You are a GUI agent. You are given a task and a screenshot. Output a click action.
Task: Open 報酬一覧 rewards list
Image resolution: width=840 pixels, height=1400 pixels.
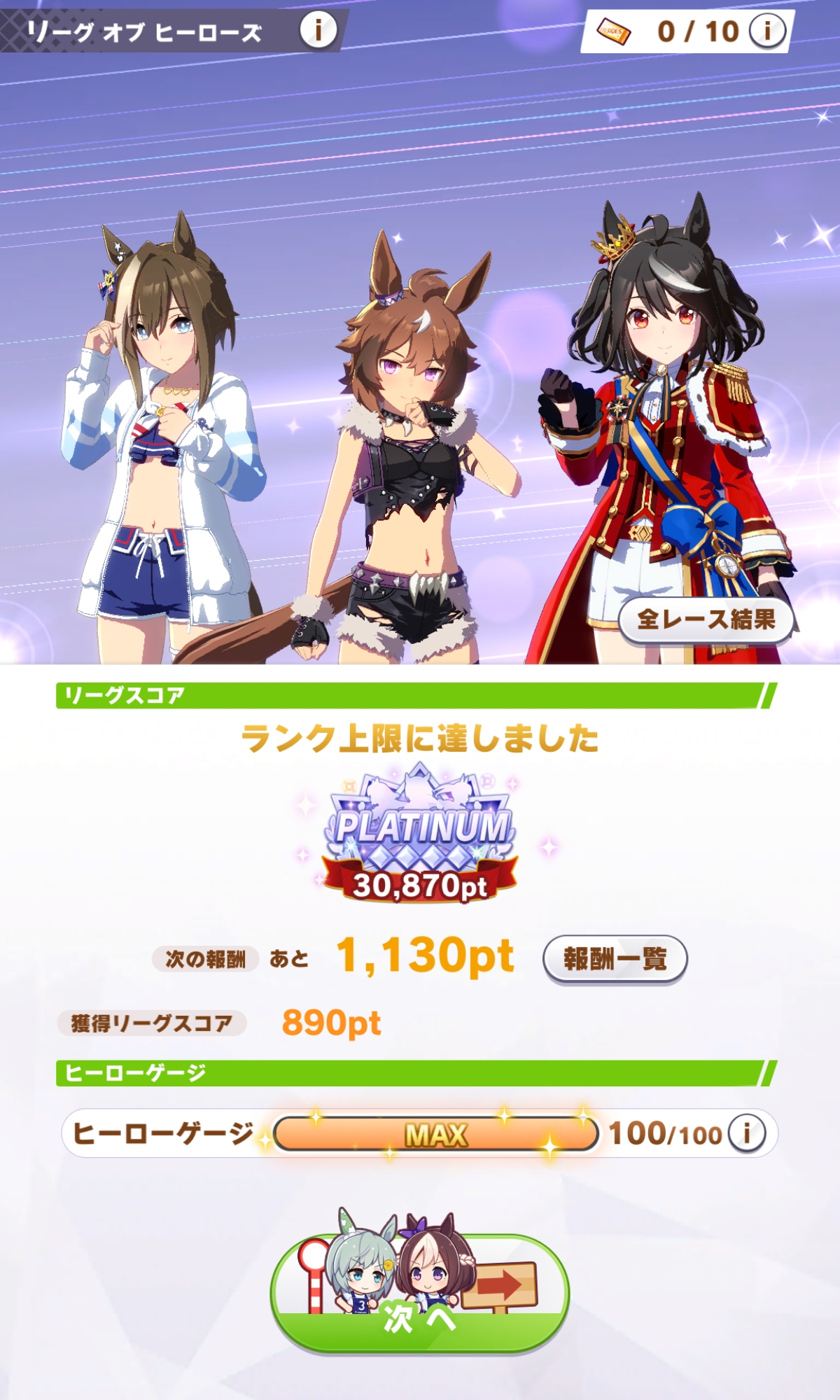click(615, 958)
